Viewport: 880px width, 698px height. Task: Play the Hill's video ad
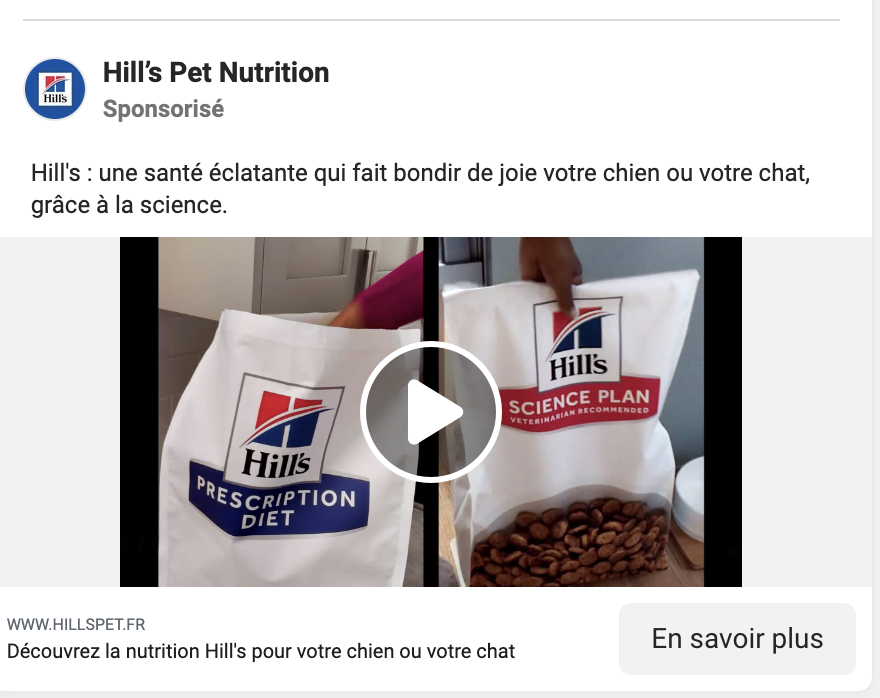[x=431, y=412]
